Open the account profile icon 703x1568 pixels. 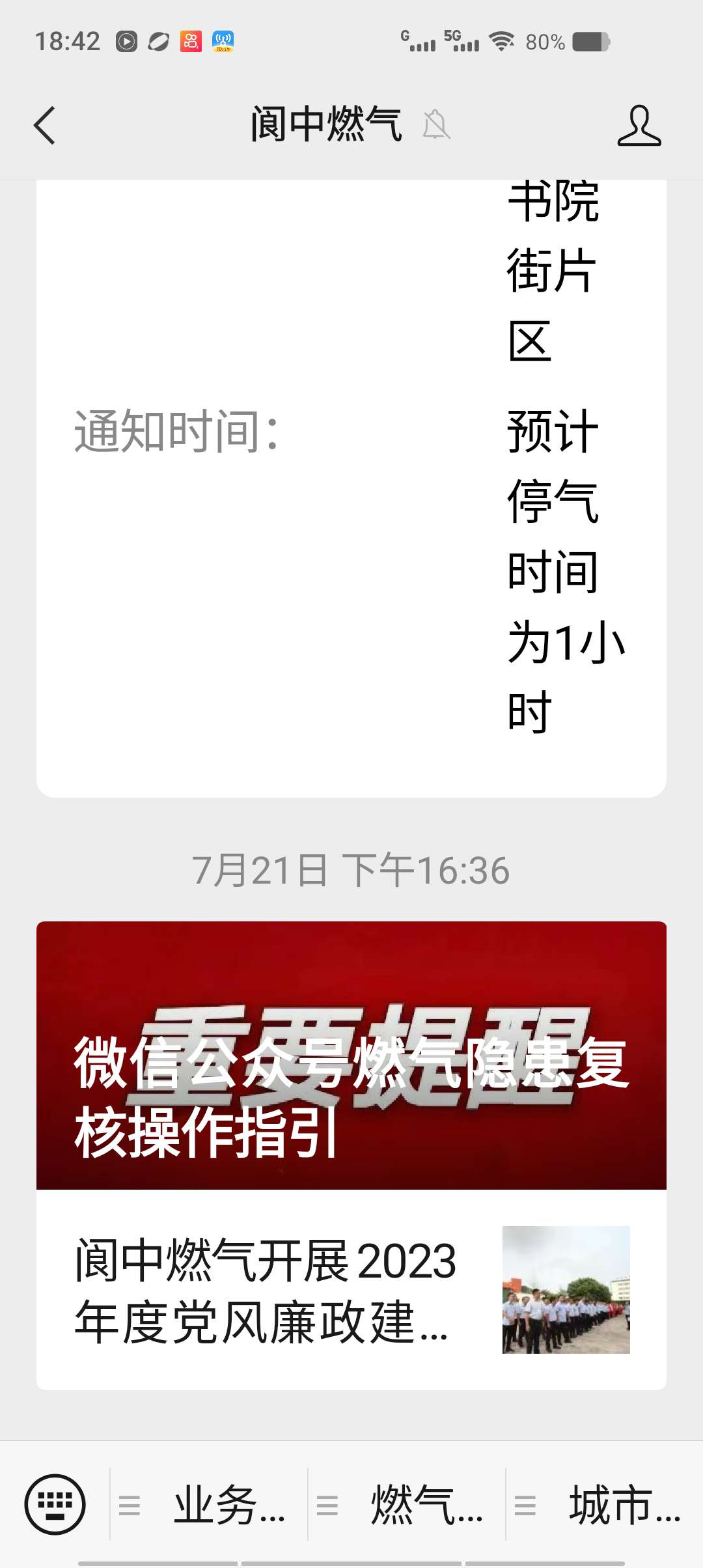(639, 125)
